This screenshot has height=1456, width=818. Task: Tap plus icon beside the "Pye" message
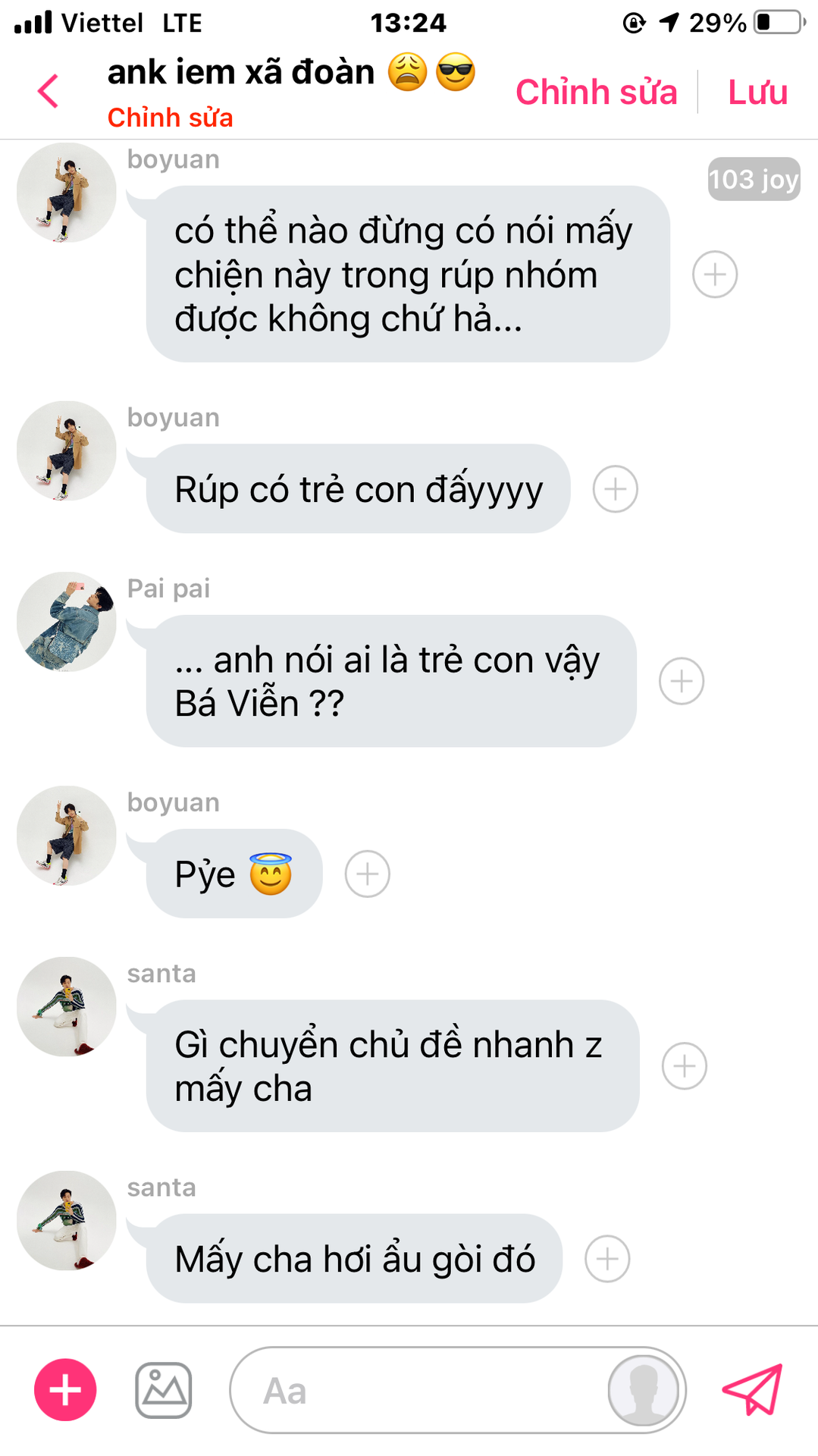[368, 874]
